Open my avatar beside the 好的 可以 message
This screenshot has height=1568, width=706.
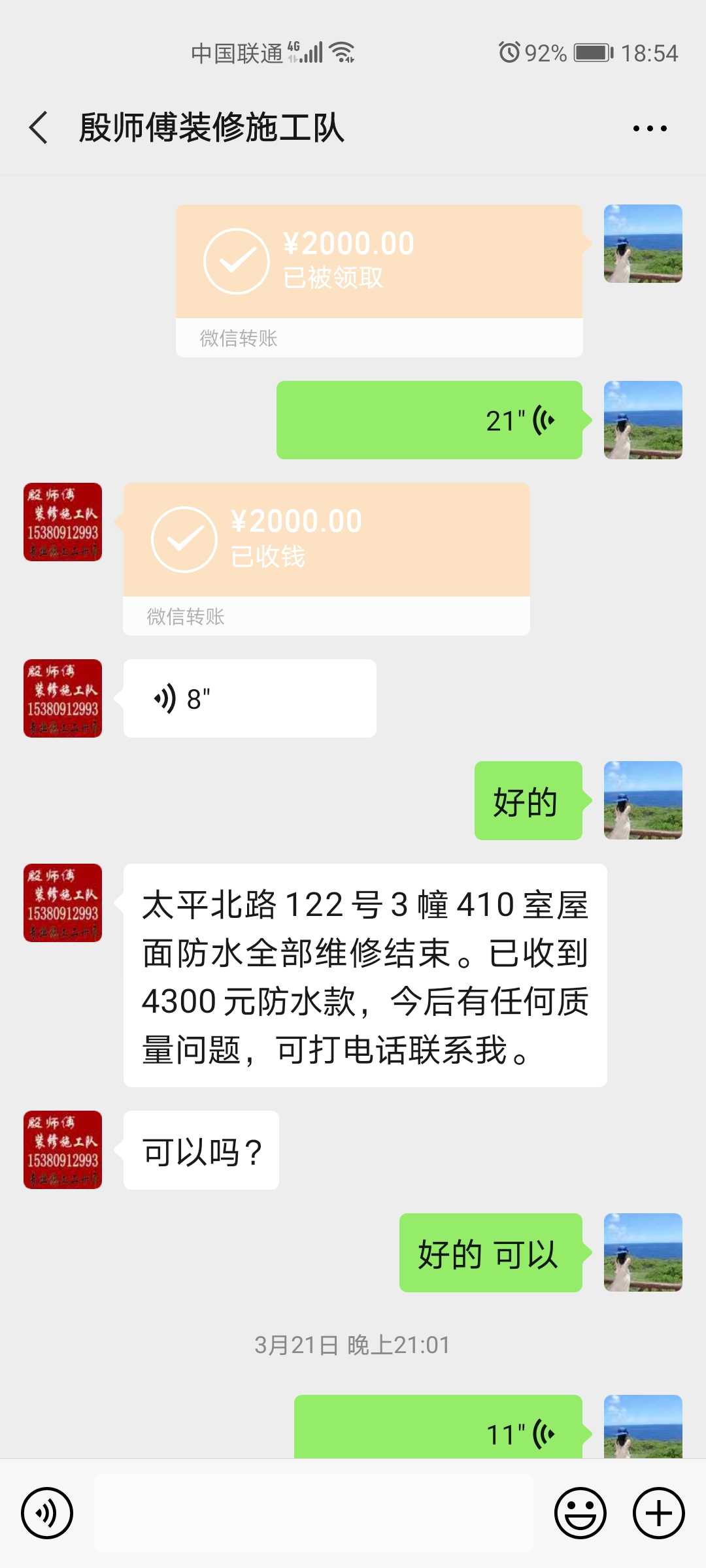click(x=643, y=1252)
